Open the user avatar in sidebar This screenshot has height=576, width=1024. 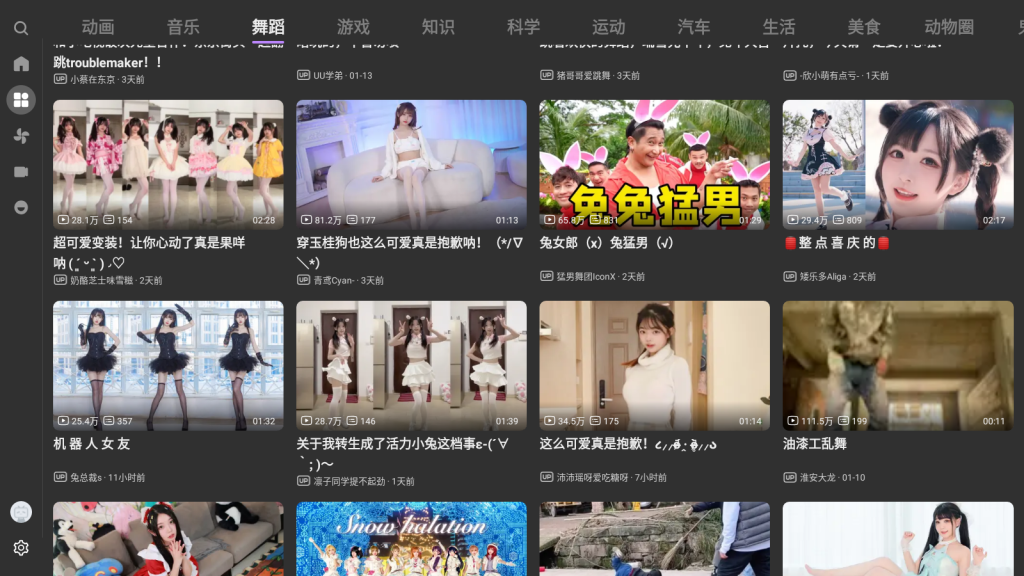coord(21,512)
